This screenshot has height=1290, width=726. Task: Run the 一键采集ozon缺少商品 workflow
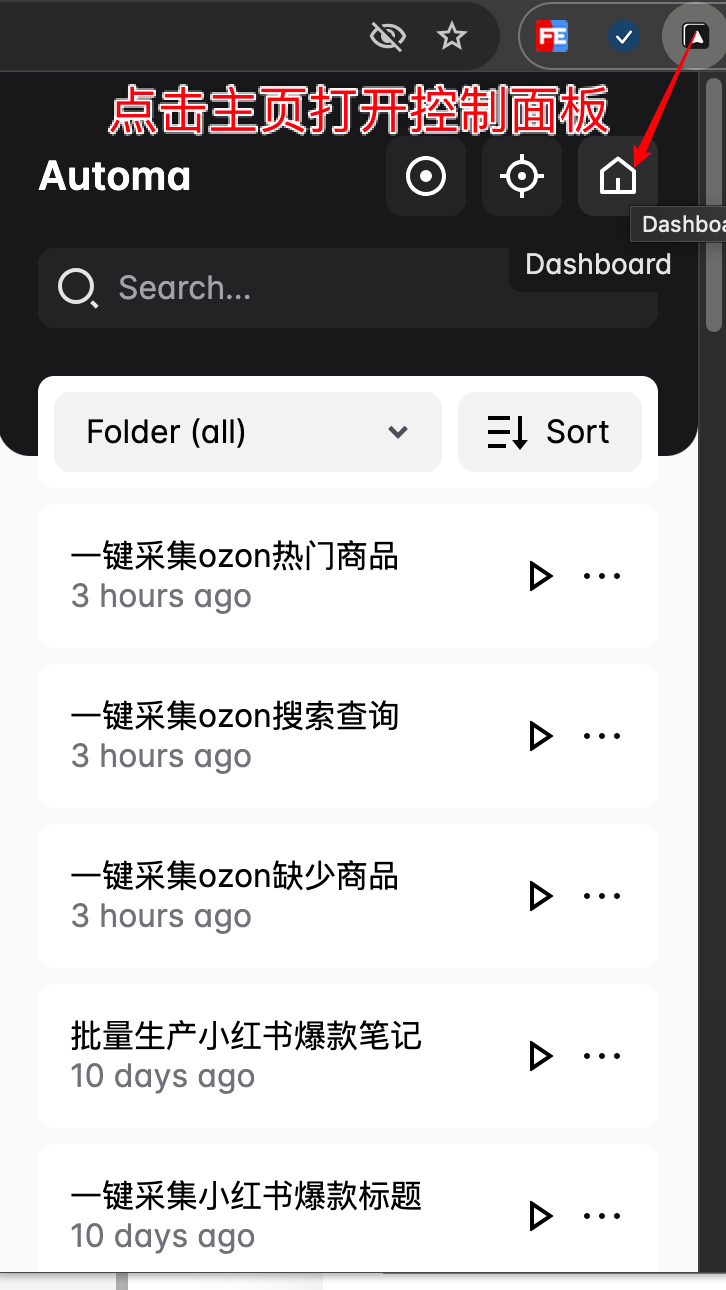[541, 896]
